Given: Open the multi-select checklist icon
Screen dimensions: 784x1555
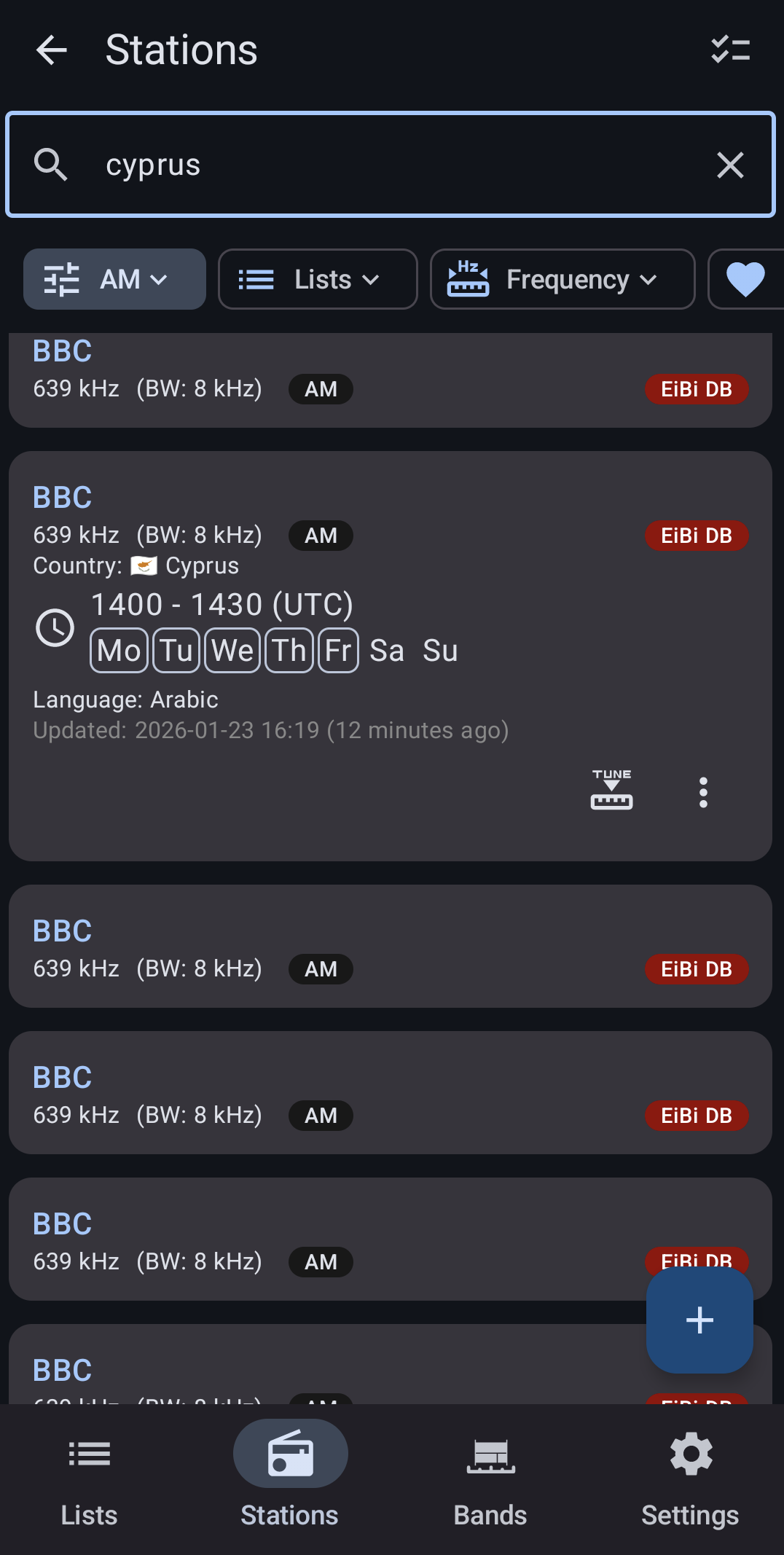Looking at the screenshot, I should click(730, 50).
